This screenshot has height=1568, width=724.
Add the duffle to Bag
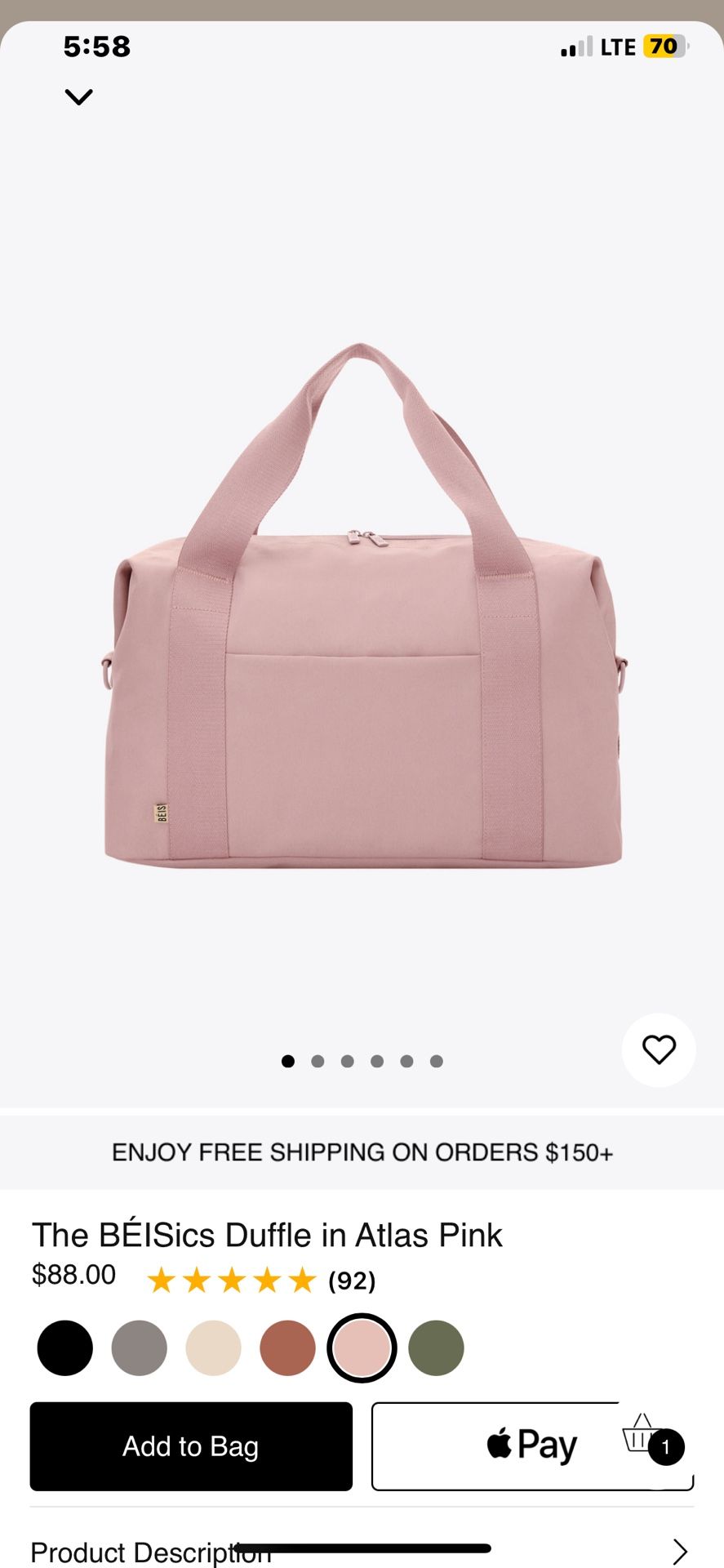191,1446
